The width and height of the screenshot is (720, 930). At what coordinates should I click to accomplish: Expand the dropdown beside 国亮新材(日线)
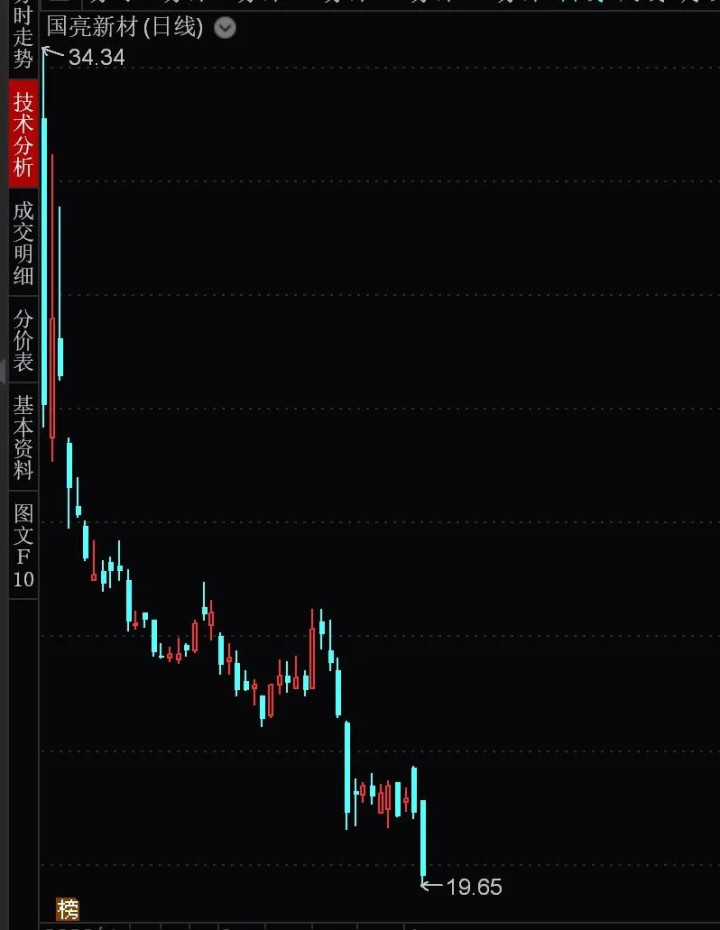226,28
